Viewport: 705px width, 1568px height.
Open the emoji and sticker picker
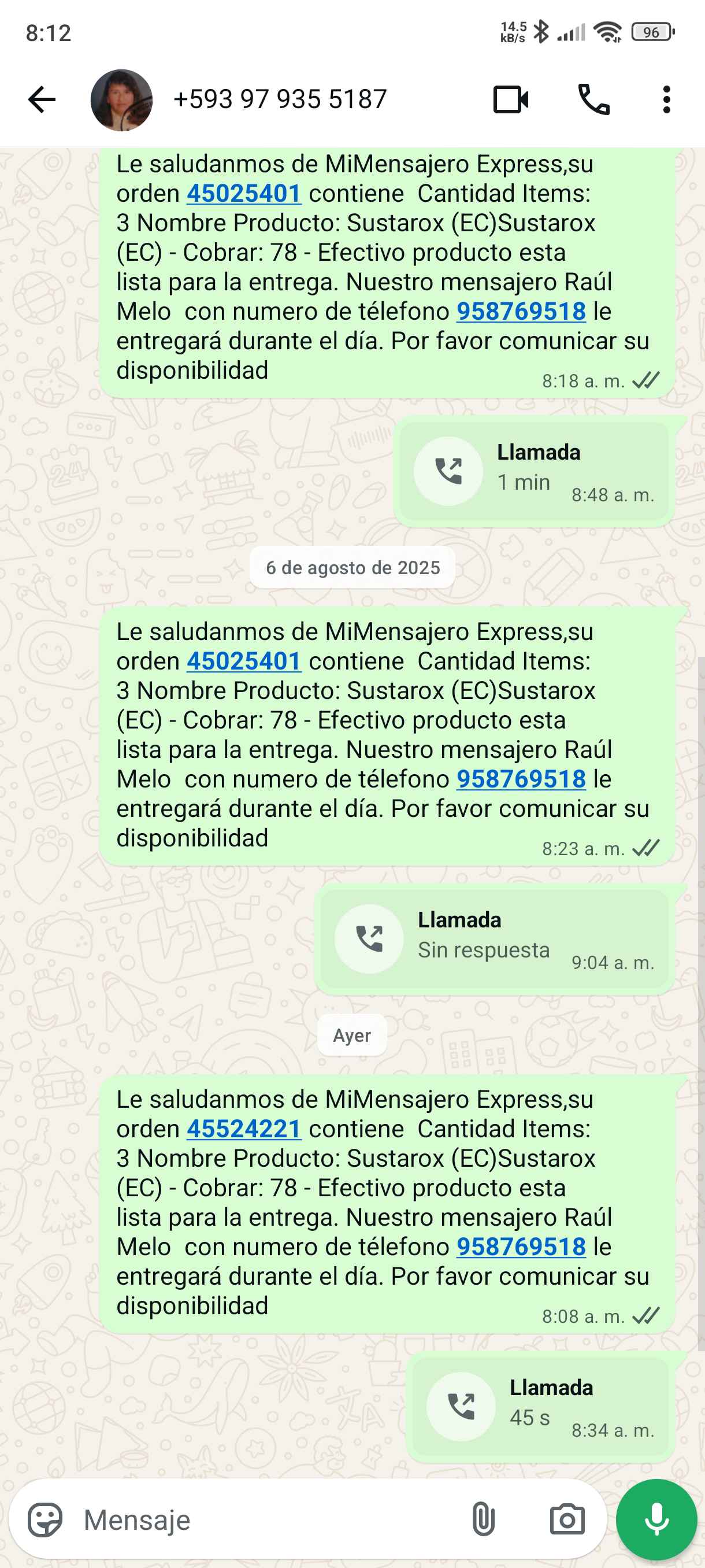pyautogui.click(x=45, y=1520)
